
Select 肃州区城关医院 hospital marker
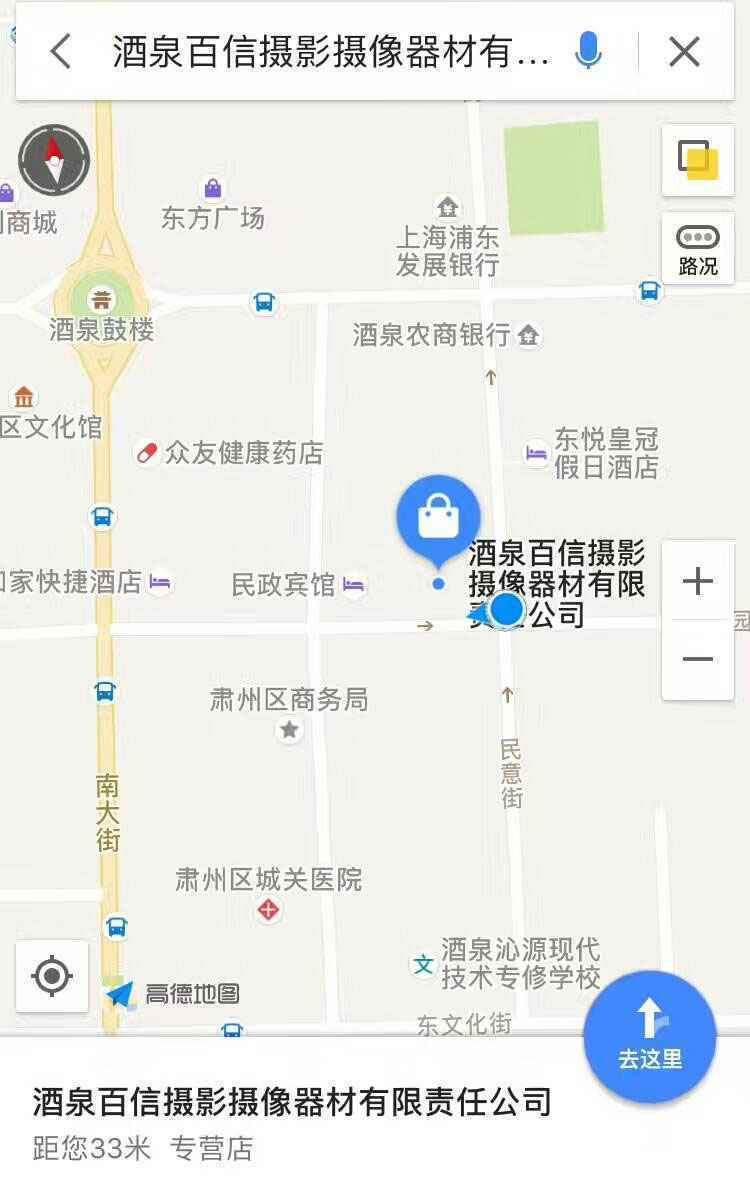click(268, 909)
